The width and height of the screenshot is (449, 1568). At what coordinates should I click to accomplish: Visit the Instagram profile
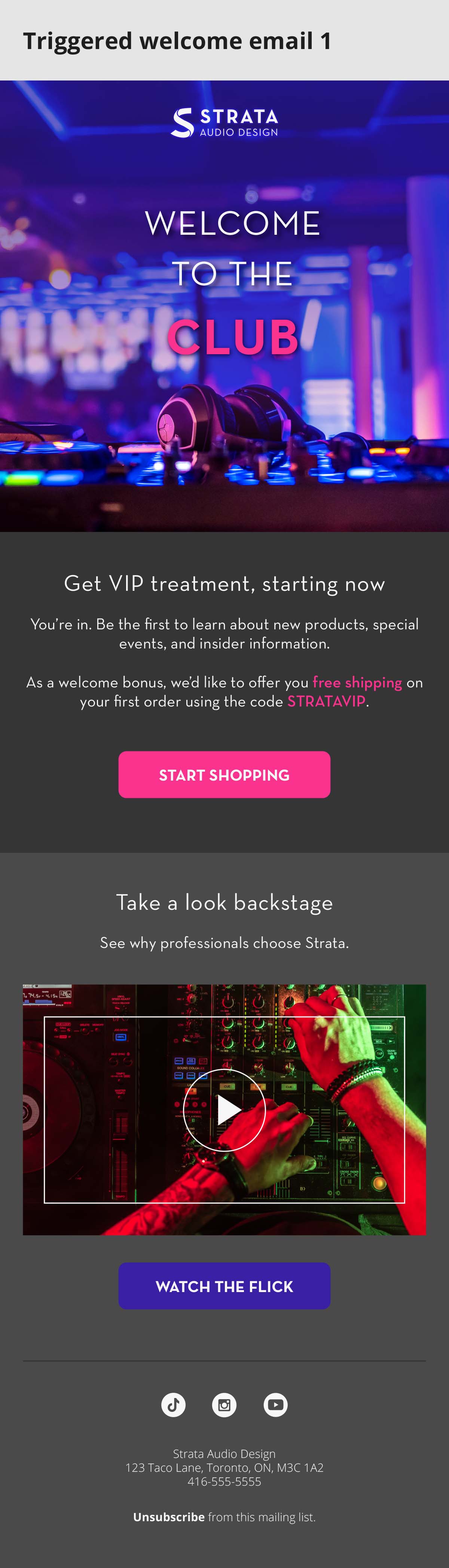[224, 1404]
